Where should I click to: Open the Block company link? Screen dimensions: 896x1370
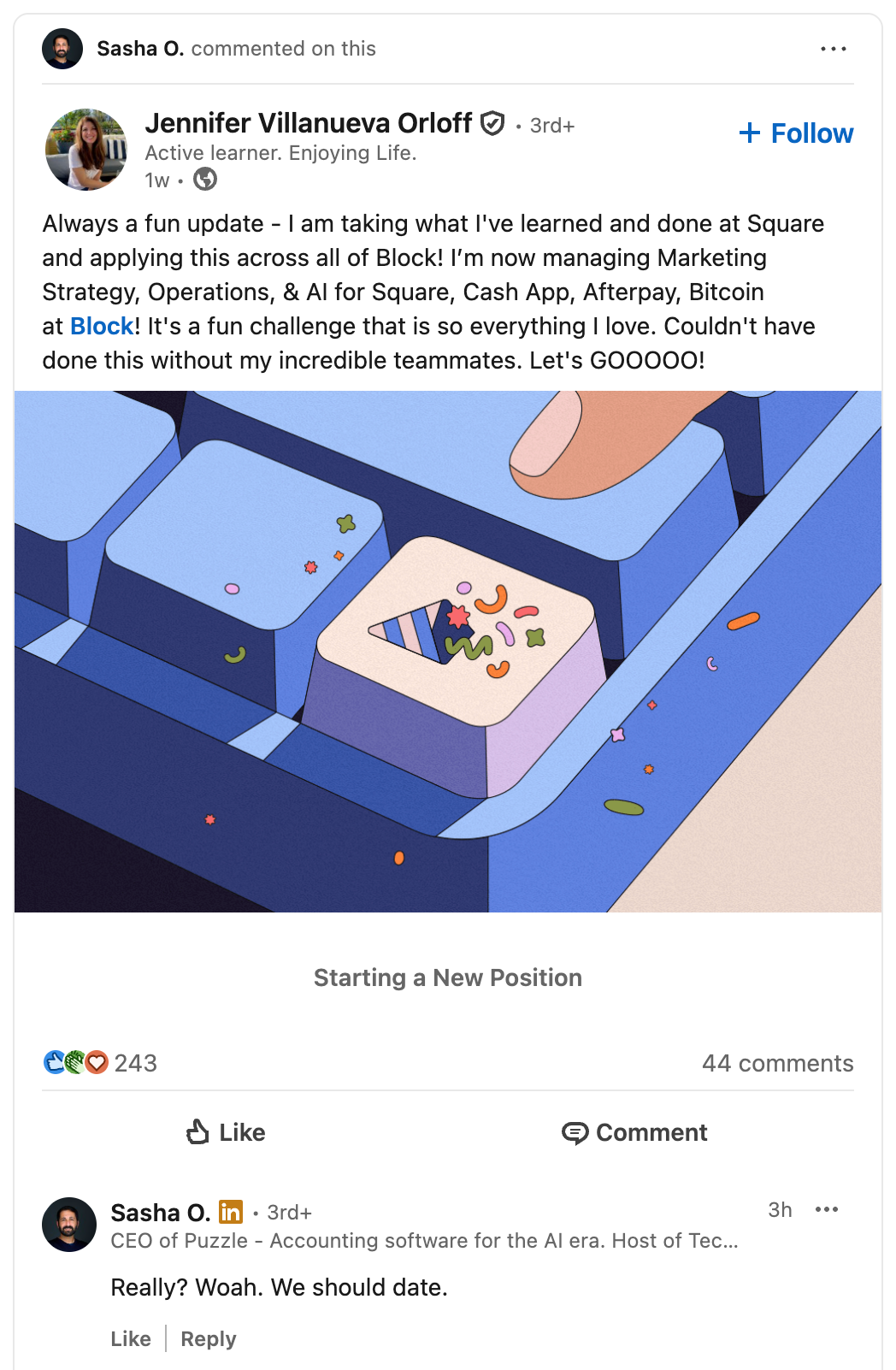[102, 327]
